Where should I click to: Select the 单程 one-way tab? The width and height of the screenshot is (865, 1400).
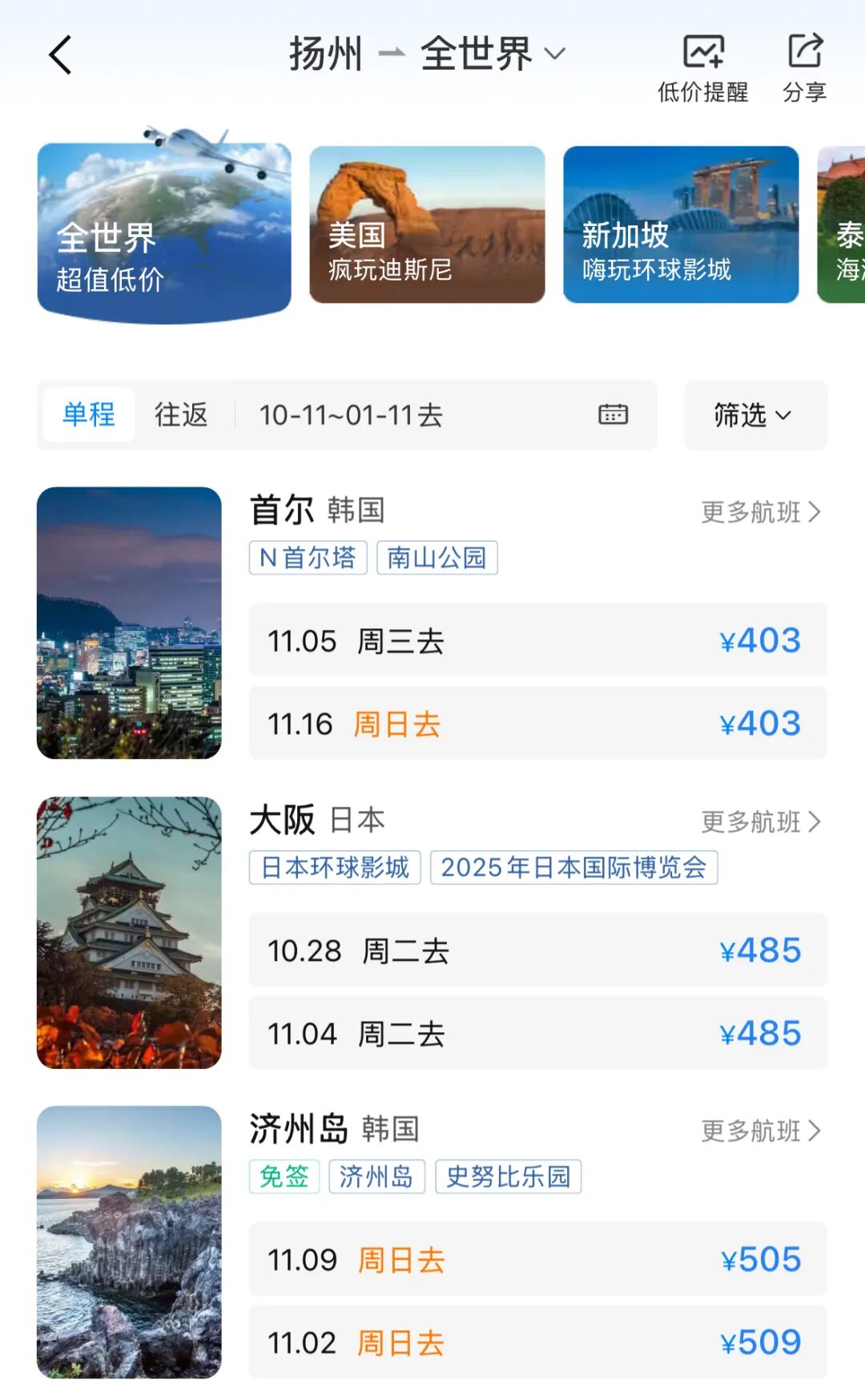coord(89,415)
